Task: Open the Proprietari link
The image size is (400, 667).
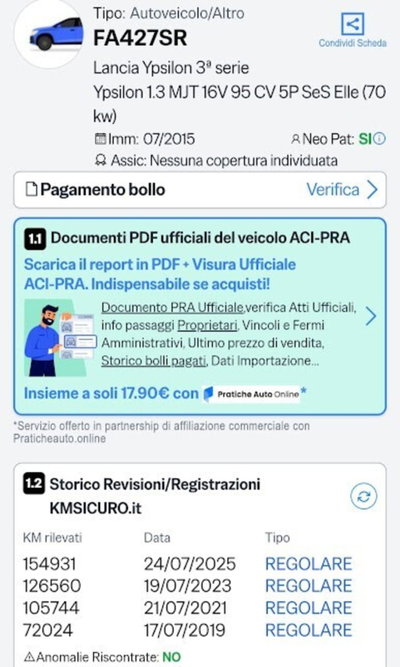Action: click(x=207, y=325)
